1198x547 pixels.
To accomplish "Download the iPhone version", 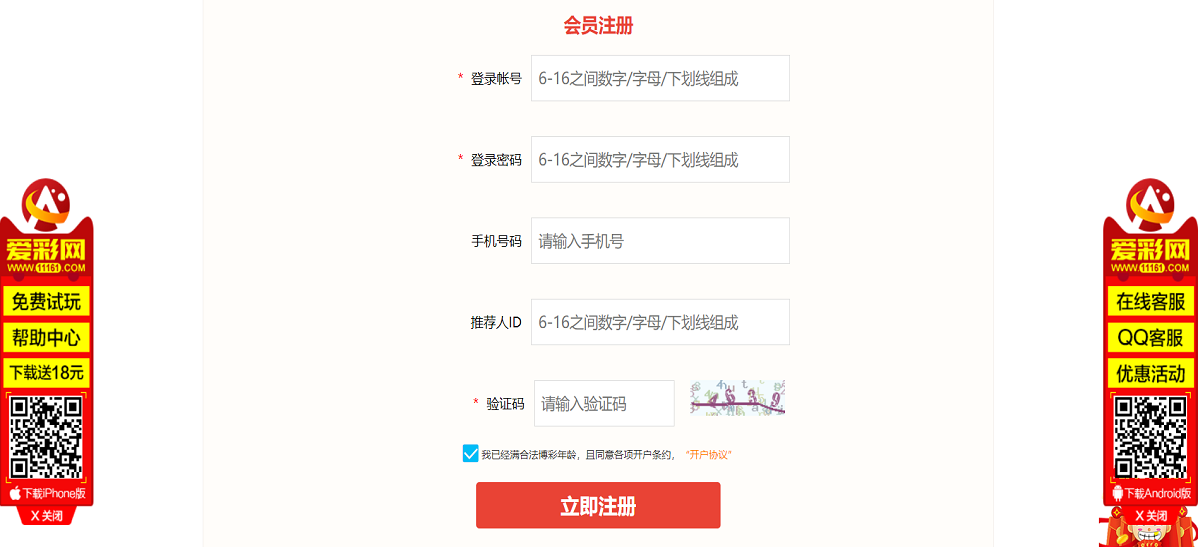I will pos(47,494).
